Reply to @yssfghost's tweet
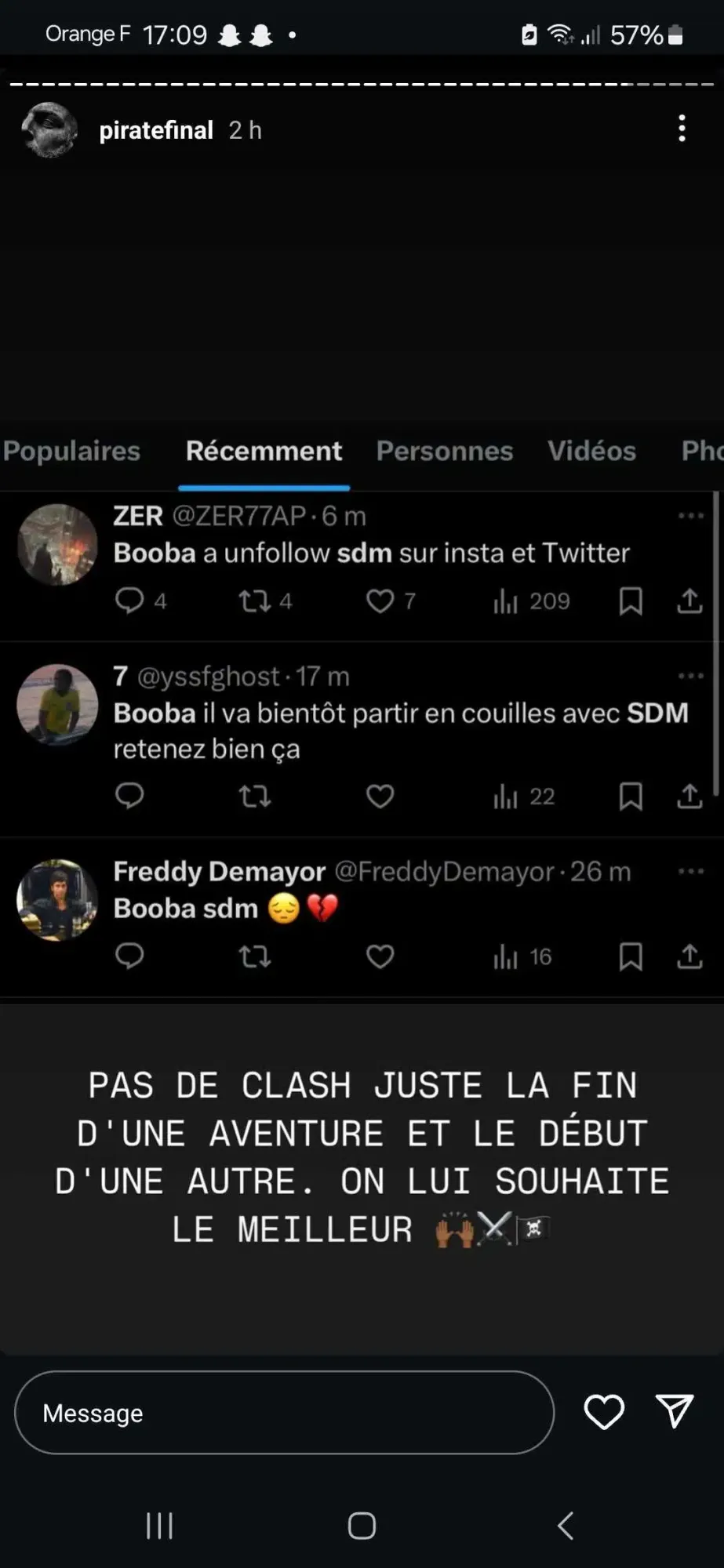Image resolution: width=724 pixels, height=1568 pixels. 130,796
